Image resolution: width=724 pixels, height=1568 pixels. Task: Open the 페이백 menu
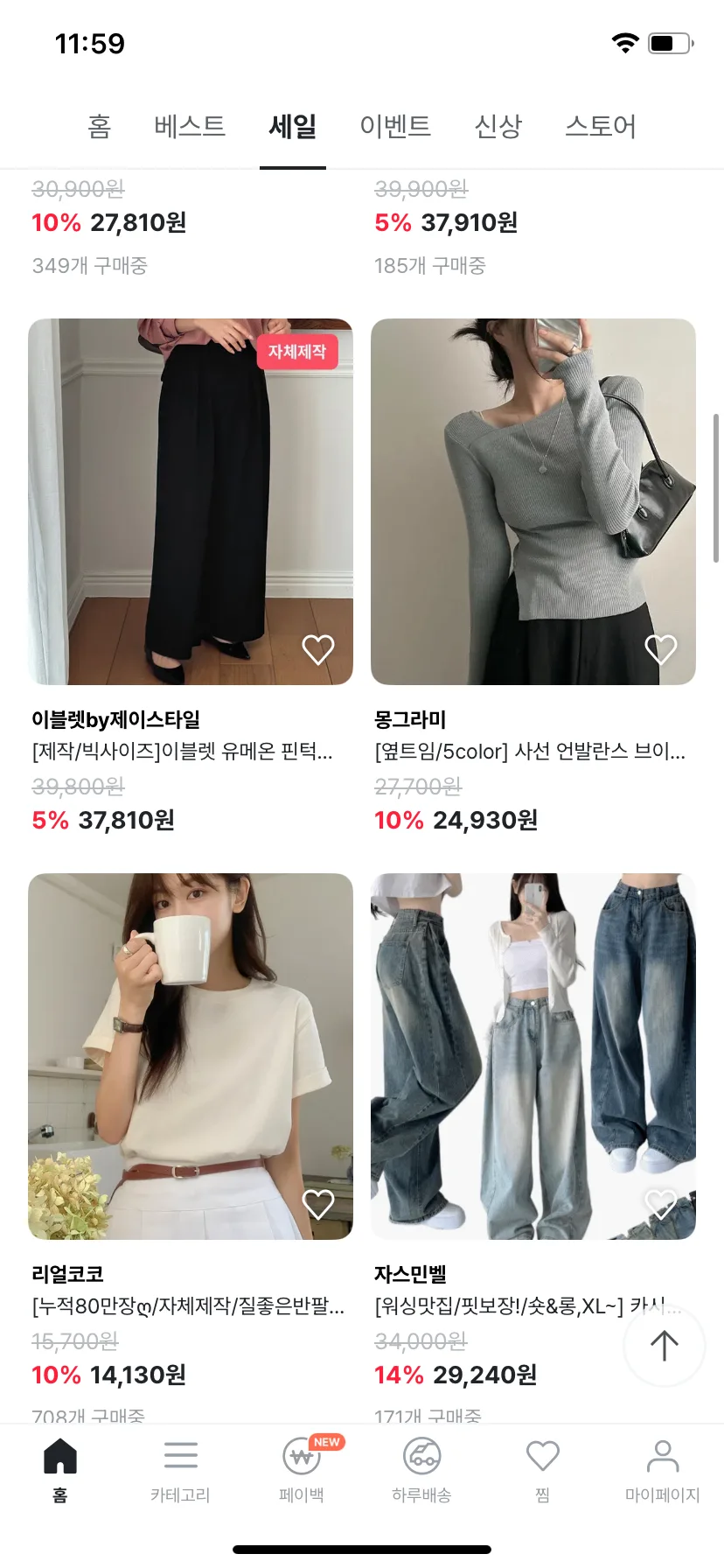(x=302, y=1471)
